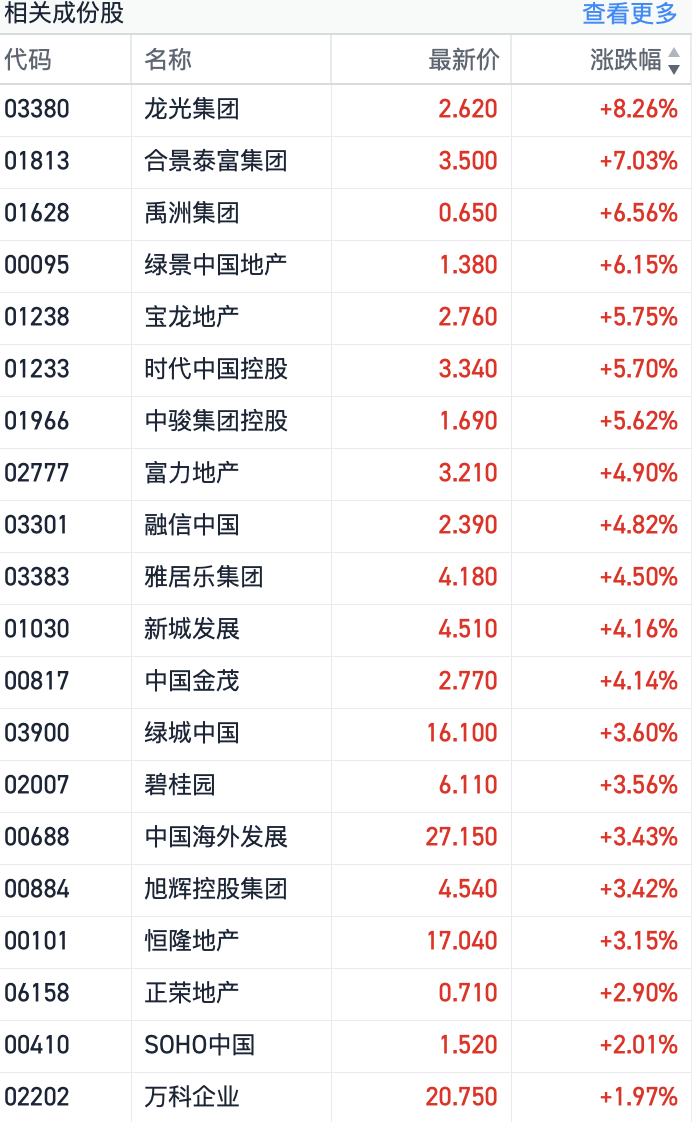692x1122 pixels.
Task: Open stock 龙光集团 03380
Action: pyautogui.click(x=191, y=109)
